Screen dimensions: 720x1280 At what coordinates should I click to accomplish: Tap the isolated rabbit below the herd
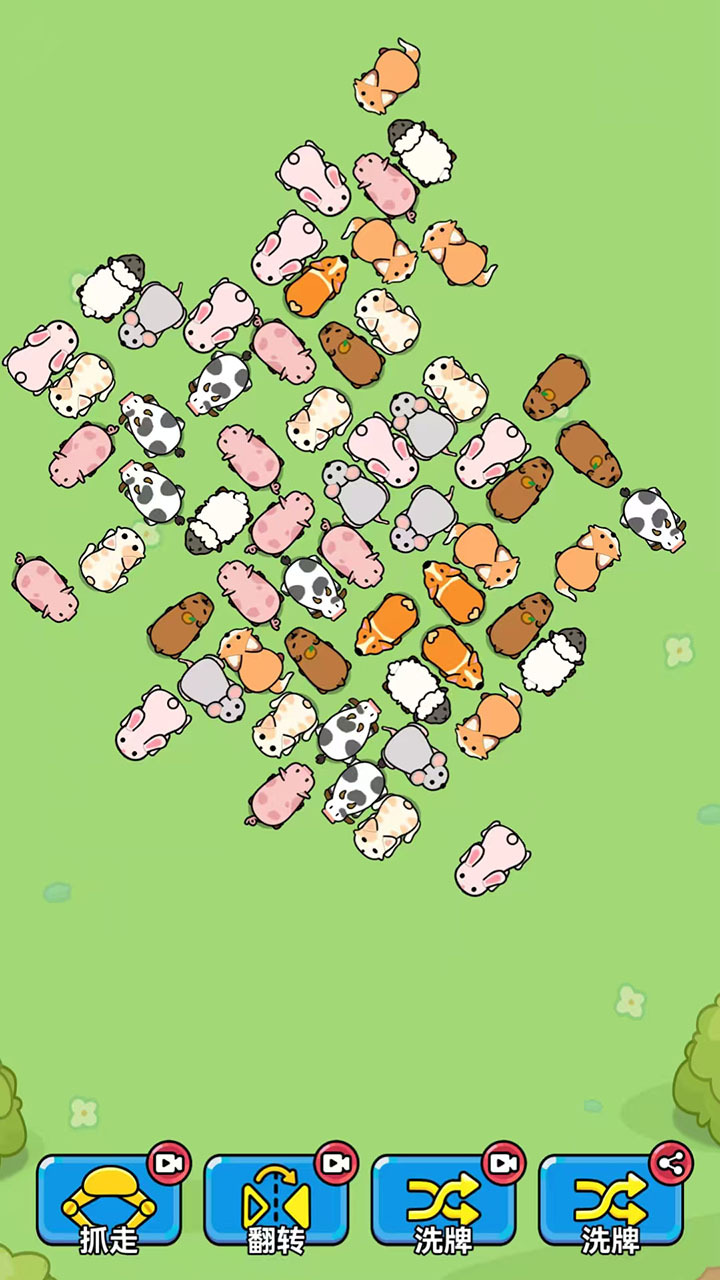491,858
